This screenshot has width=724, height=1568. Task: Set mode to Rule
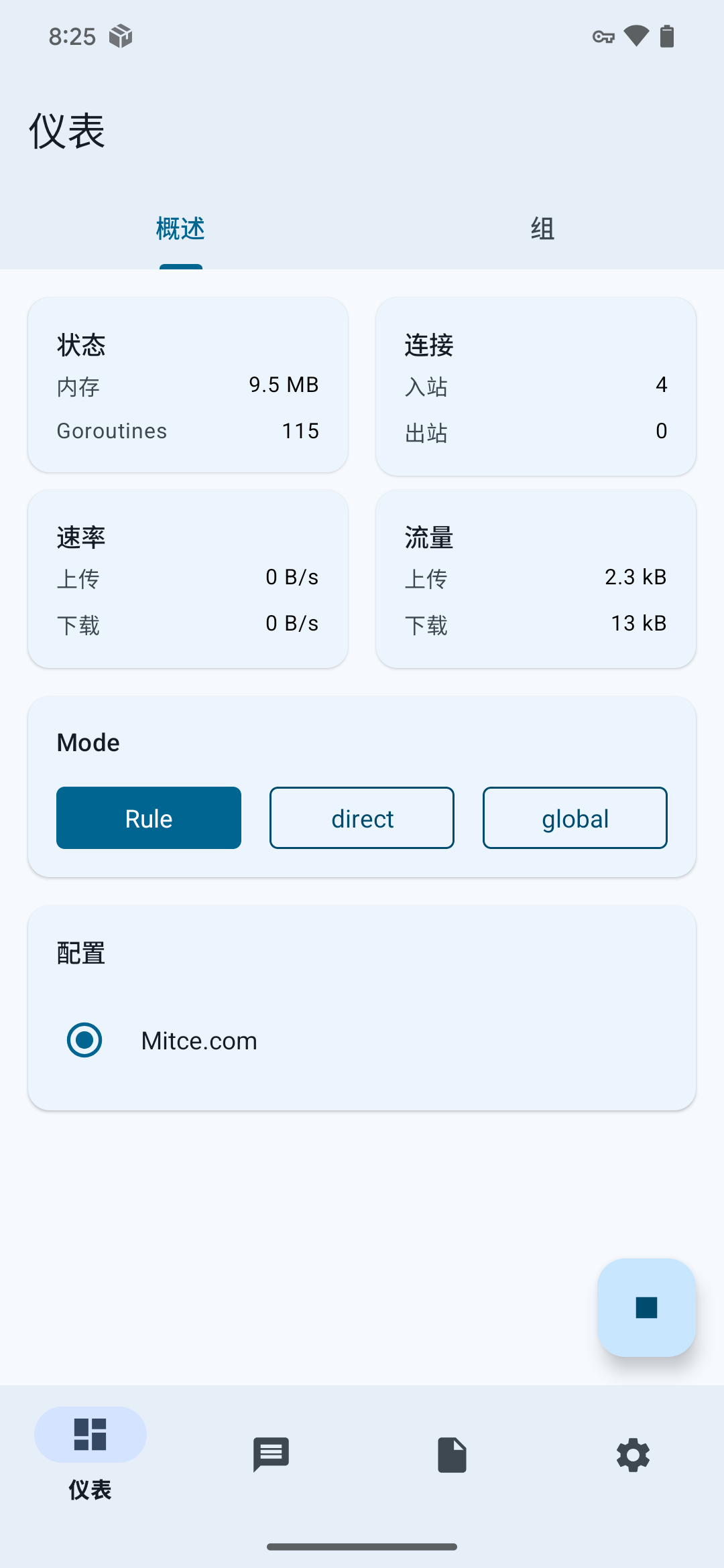pos(149,818)
